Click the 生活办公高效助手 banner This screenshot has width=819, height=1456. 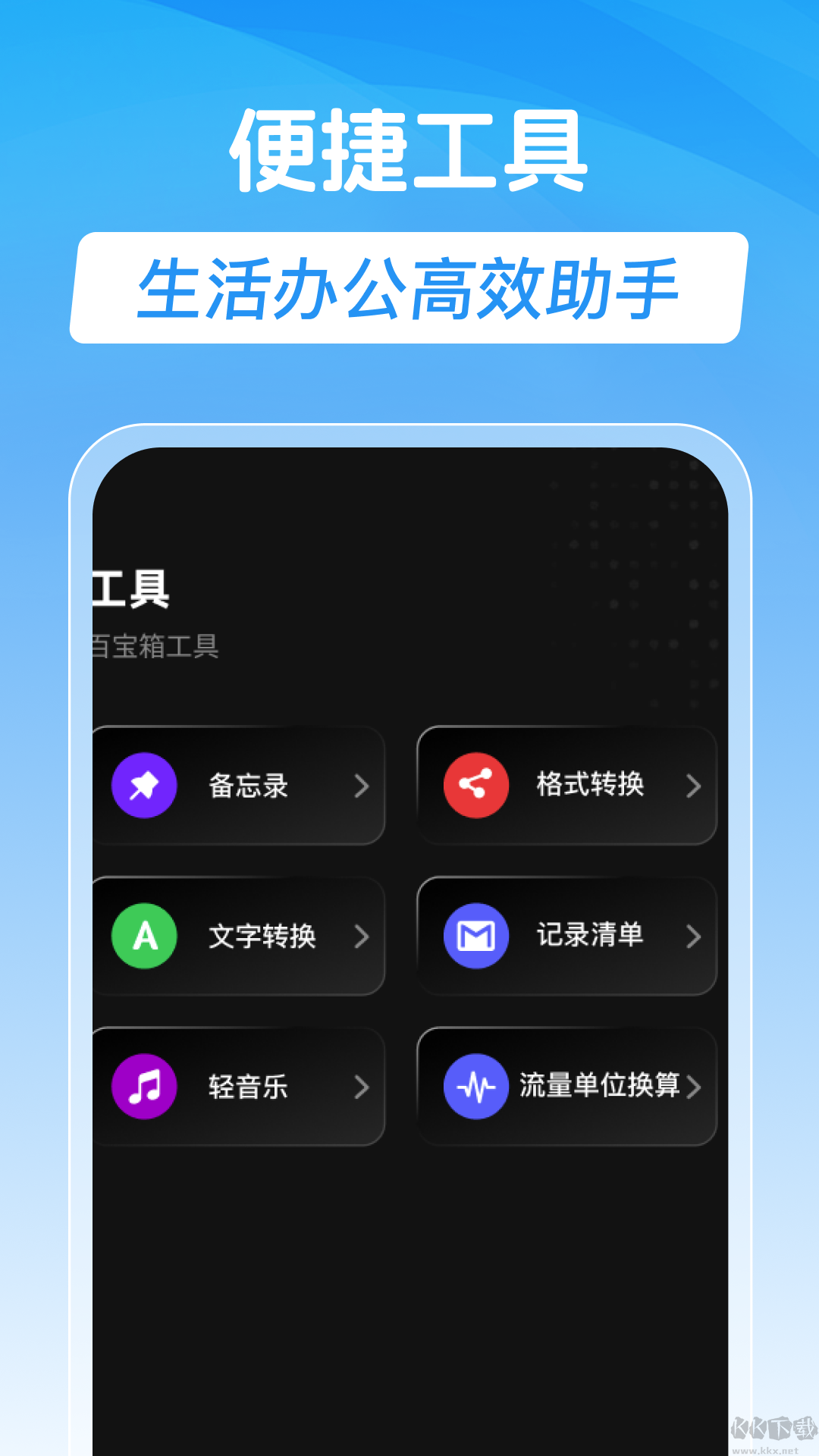(x=409, y=288)
